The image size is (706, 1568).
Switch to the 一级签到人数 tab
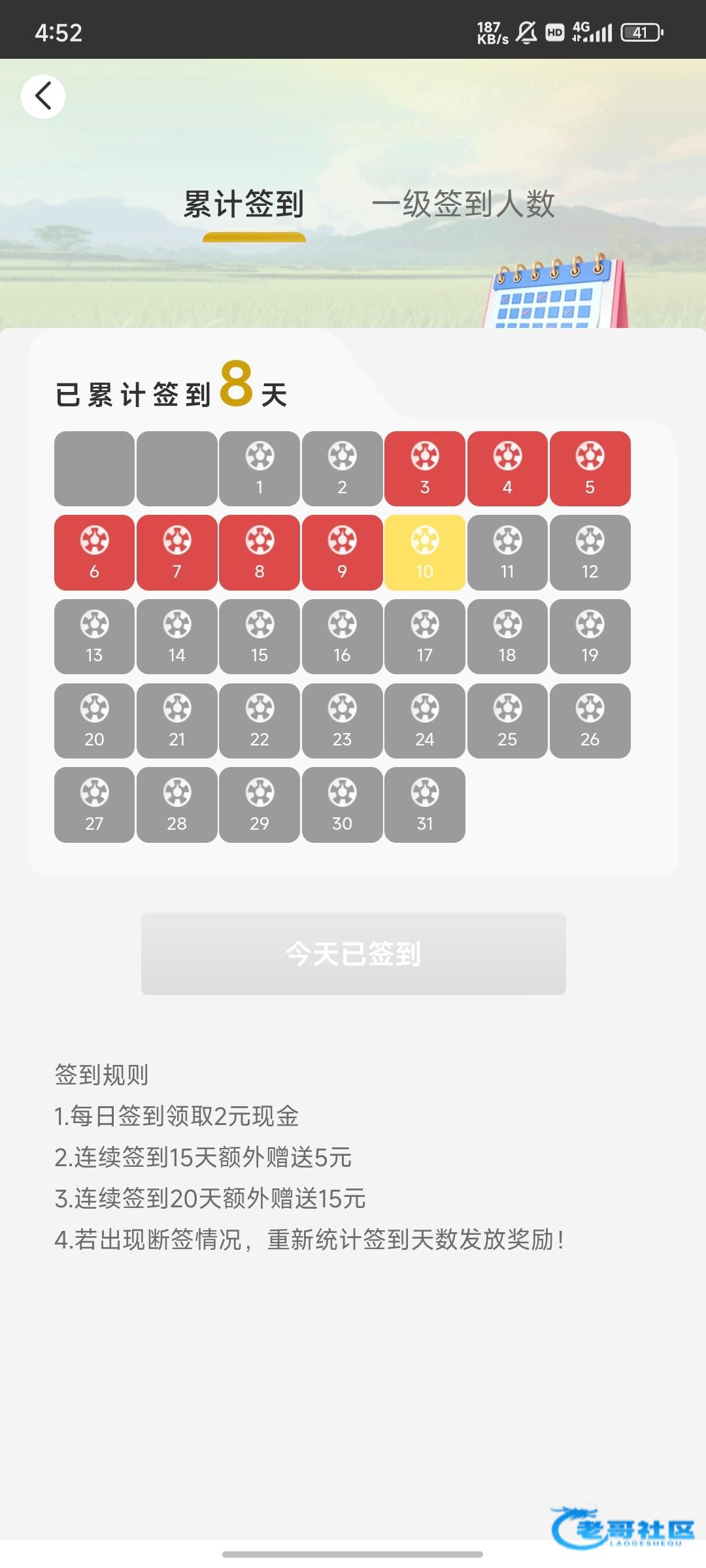click(463, 204)
